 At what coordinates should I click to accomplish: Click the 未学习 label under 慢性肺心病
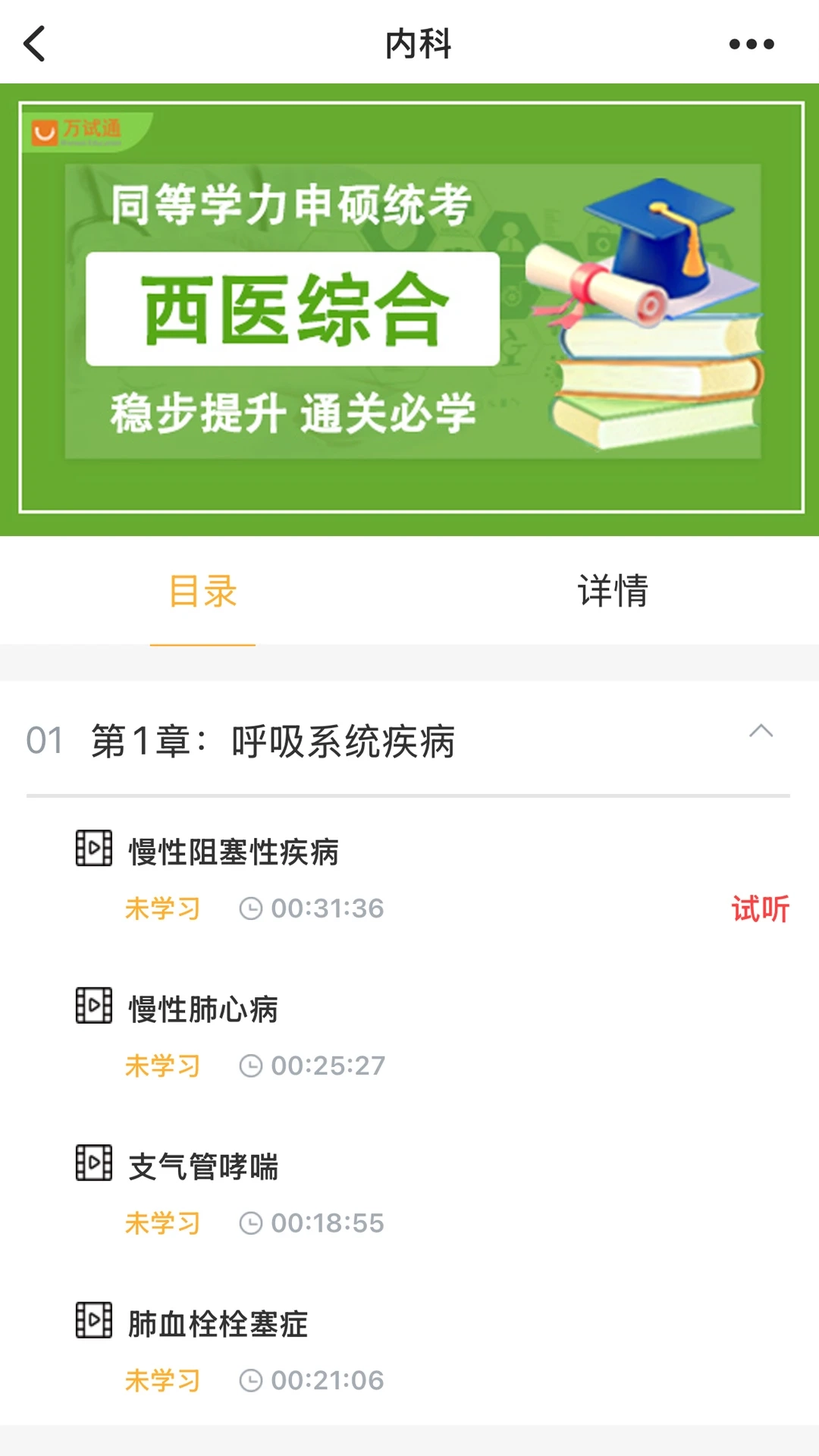pyautogui.click(x=162, y=1065)
